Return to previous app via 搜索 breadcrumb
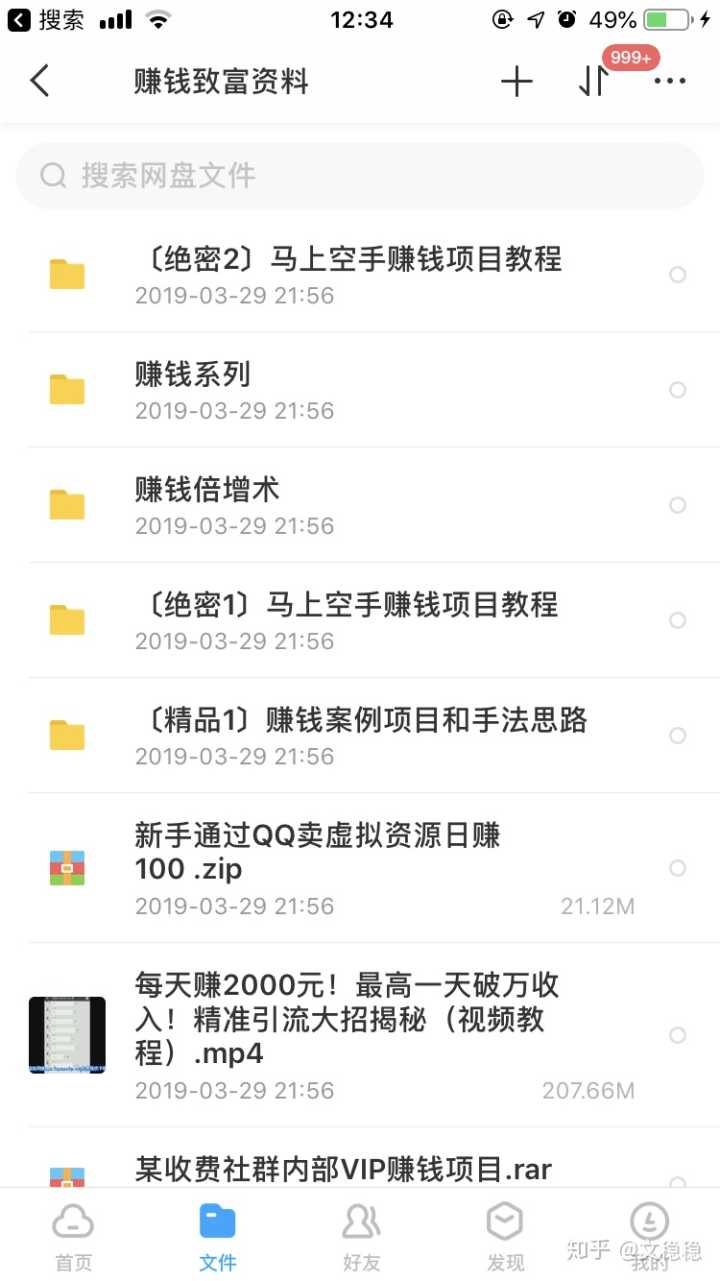The height and width of the screenshot is (1281, 720). tap(47, 19)
